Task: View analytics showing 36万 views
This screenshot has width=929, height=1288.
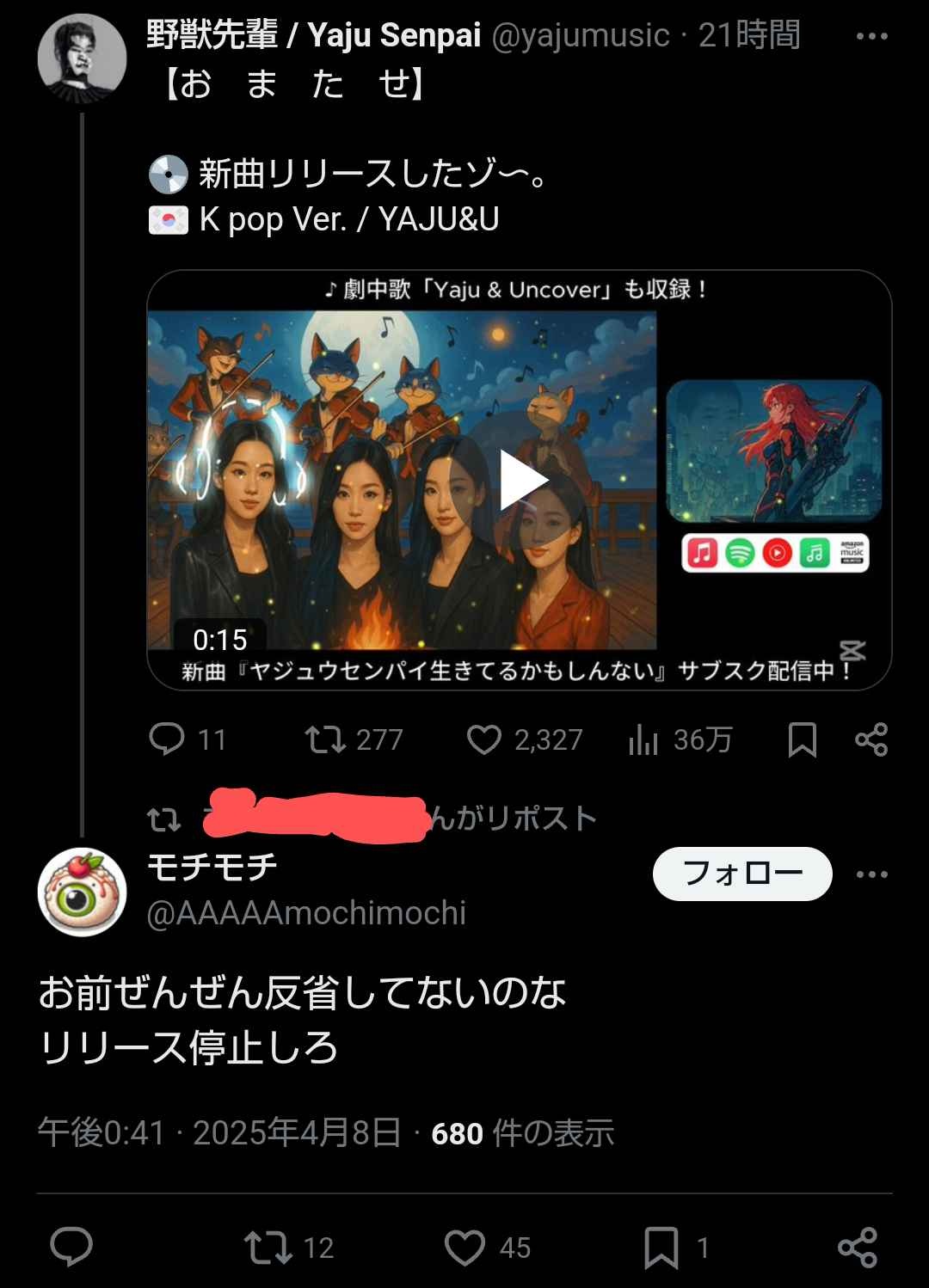Action: click(643, 739)
